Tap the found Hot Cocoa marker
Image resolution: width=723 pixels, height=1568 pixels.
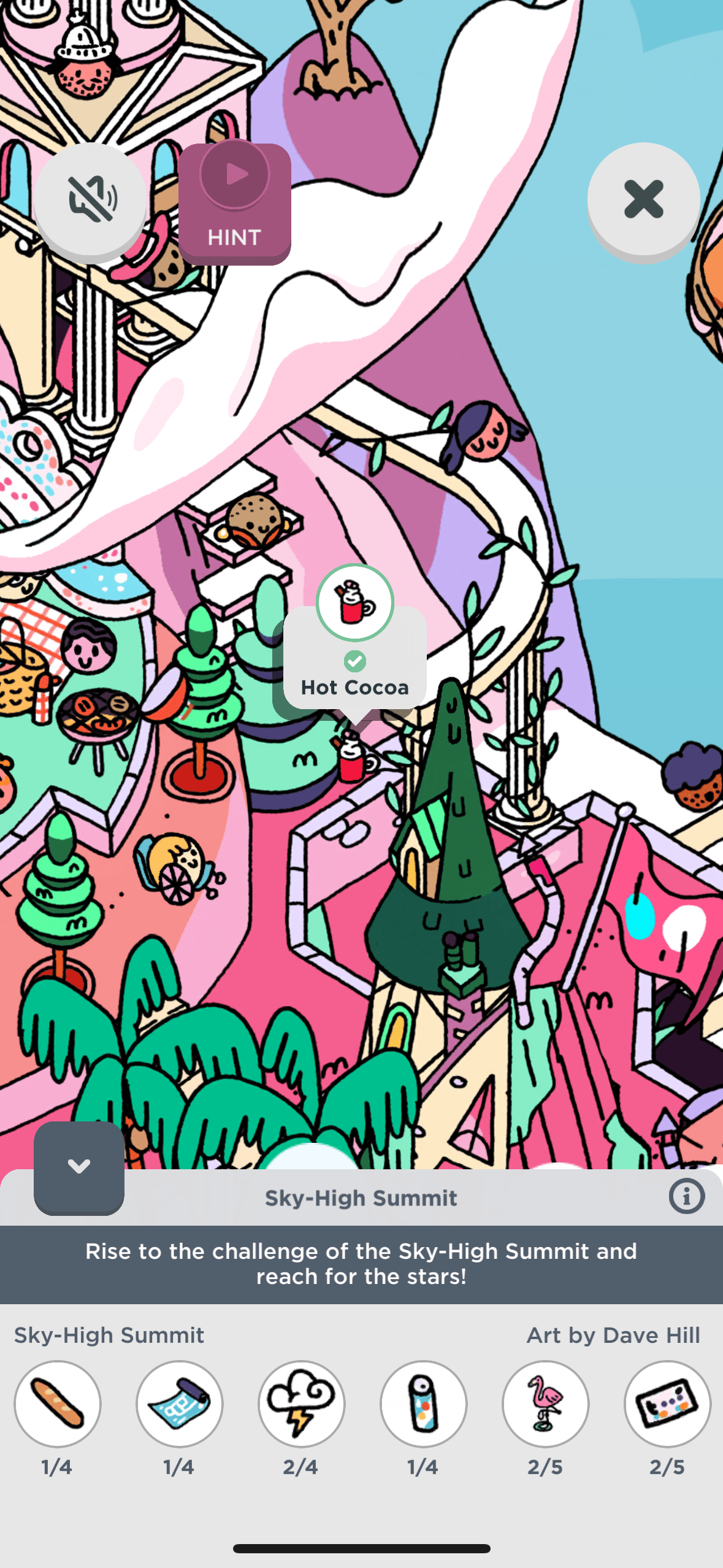click(x=355, y=602)
